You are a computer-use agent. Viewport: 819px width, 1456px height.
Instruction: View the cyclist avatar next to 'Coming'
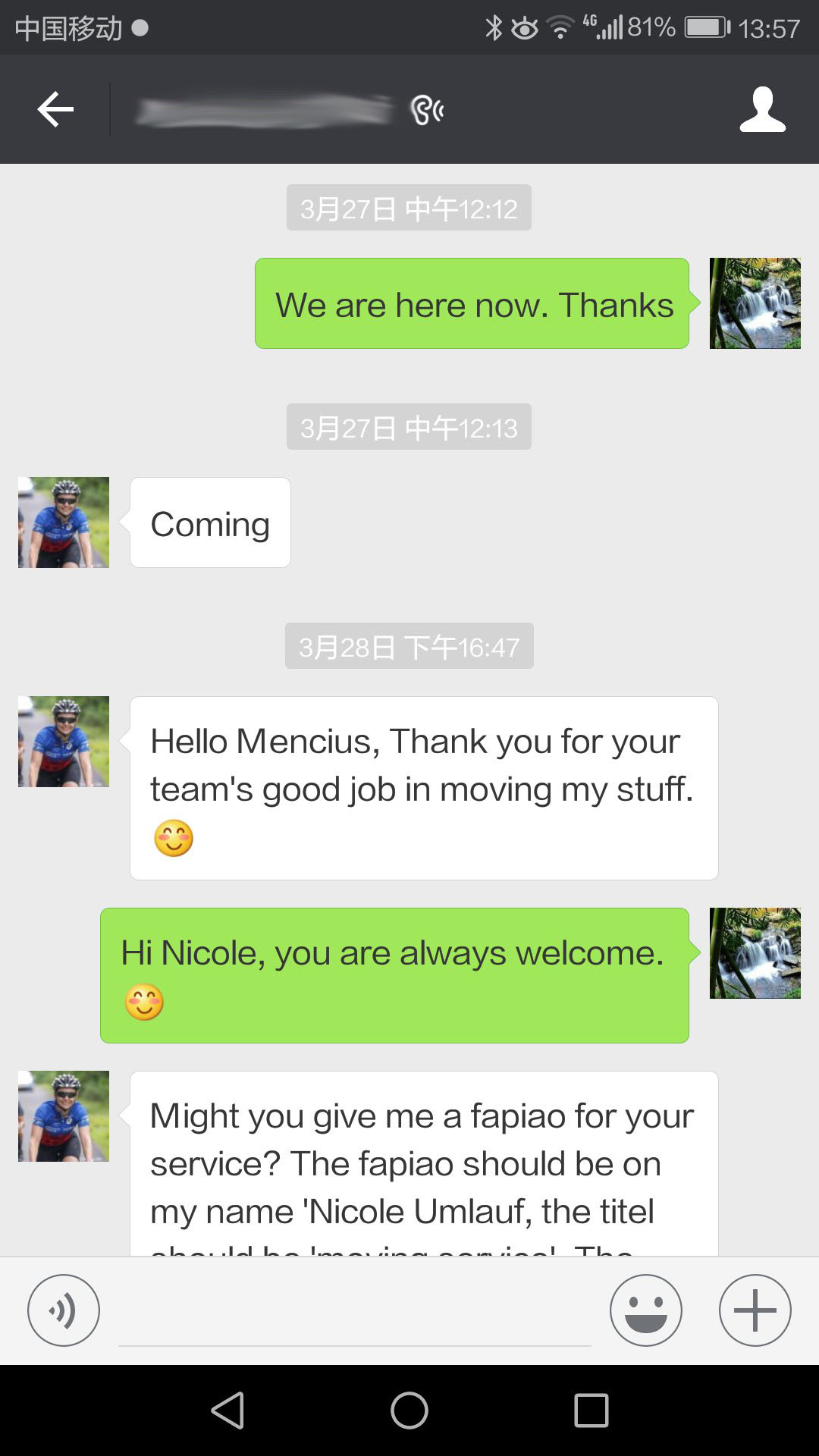[x=64, y=522]
